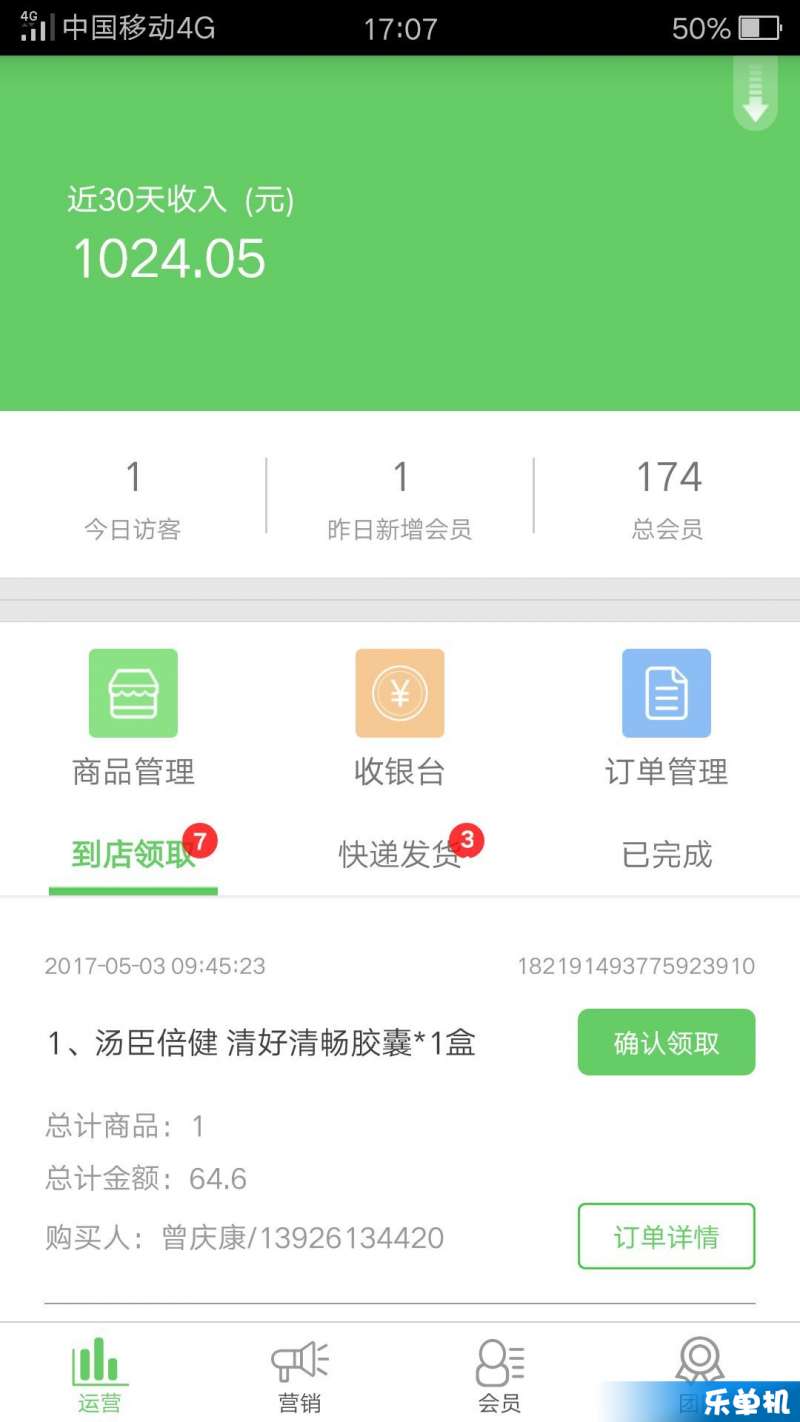800x1422 pixels.
Task: Switch to 已完成 tab
Action: [x=666, y=855]
